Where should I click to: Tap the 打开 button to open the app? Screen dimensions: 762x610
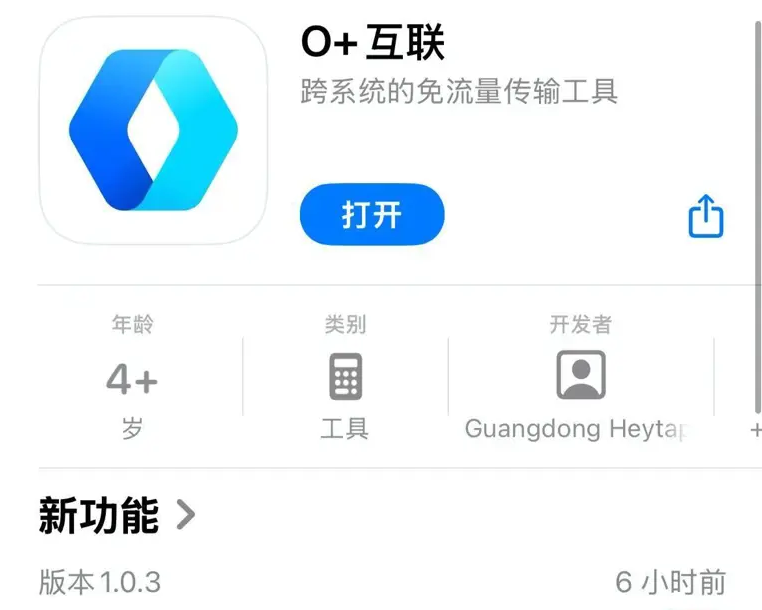[371, 214]
